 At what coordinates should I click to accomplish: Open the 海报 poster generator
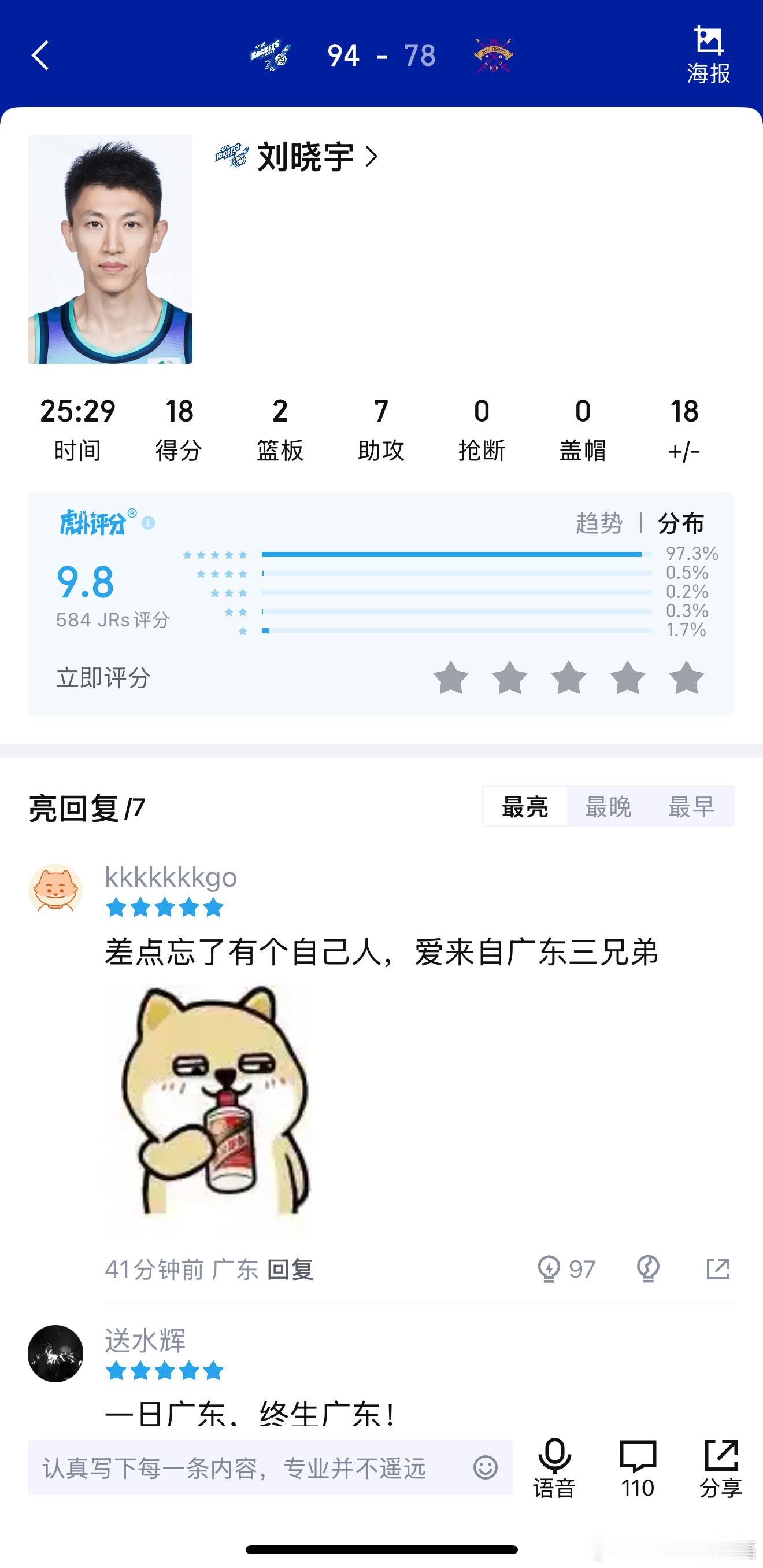[x=710, y=56]
